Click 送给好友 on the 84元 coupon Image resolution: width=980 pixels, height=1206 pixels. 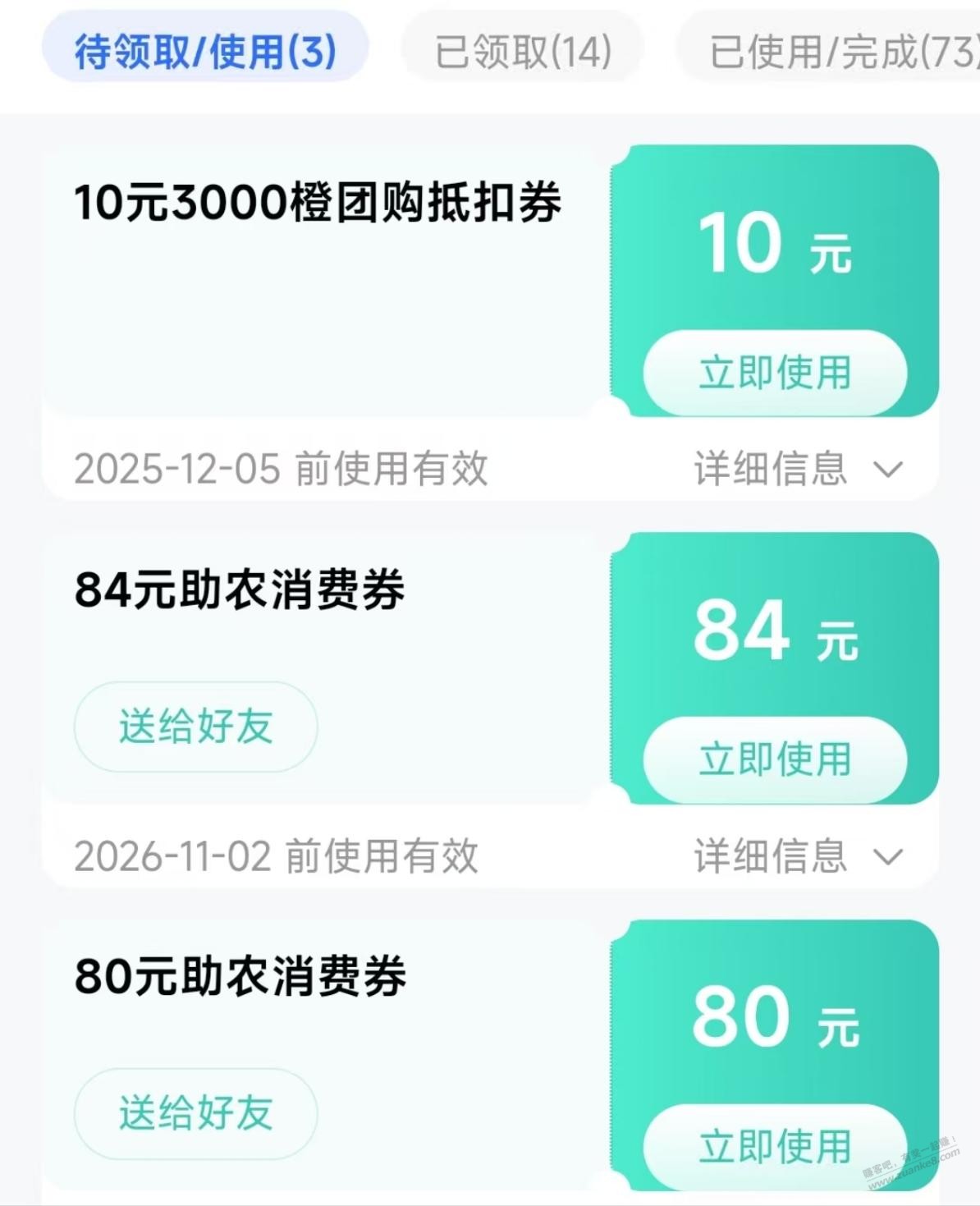point(195,727)
